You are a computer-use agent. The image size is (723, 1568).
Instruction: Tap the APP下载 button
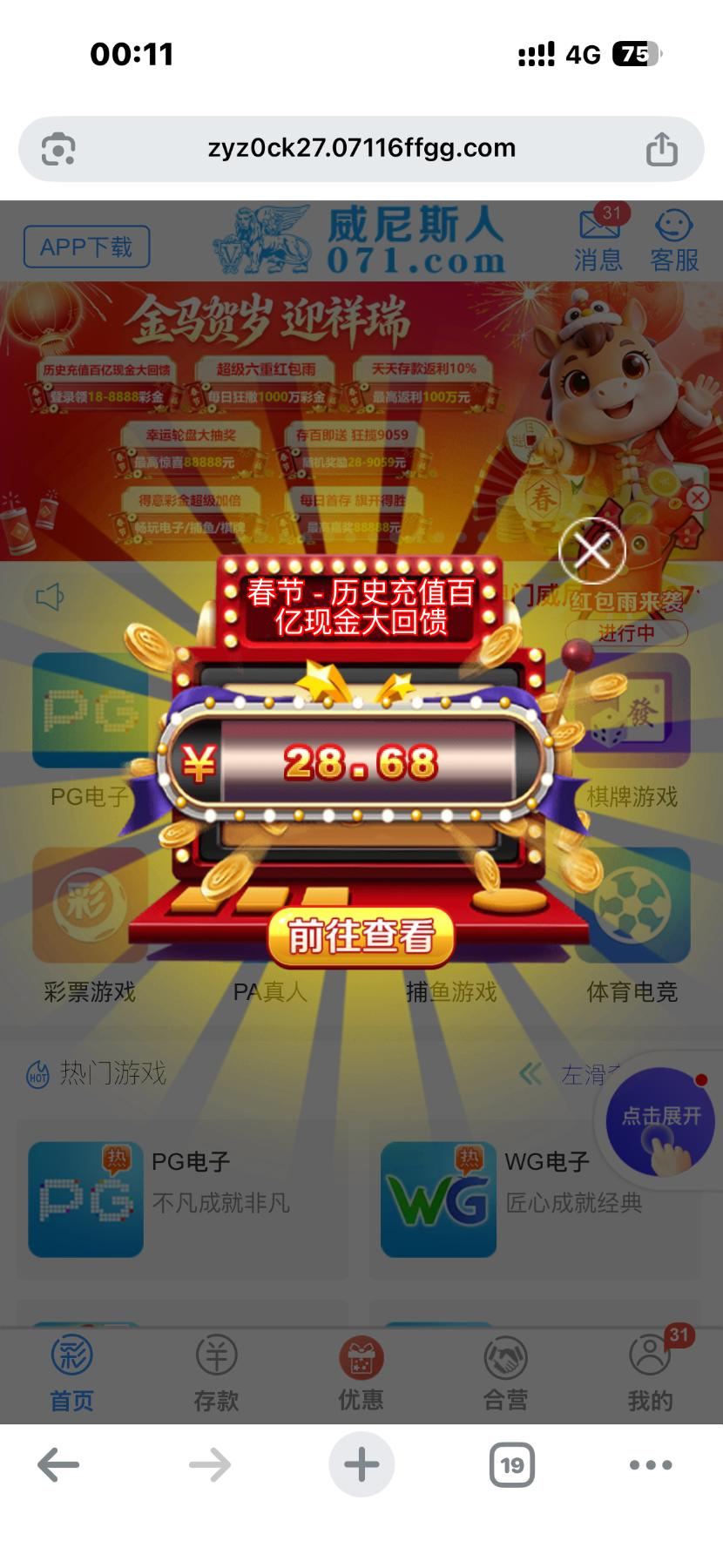86,247
